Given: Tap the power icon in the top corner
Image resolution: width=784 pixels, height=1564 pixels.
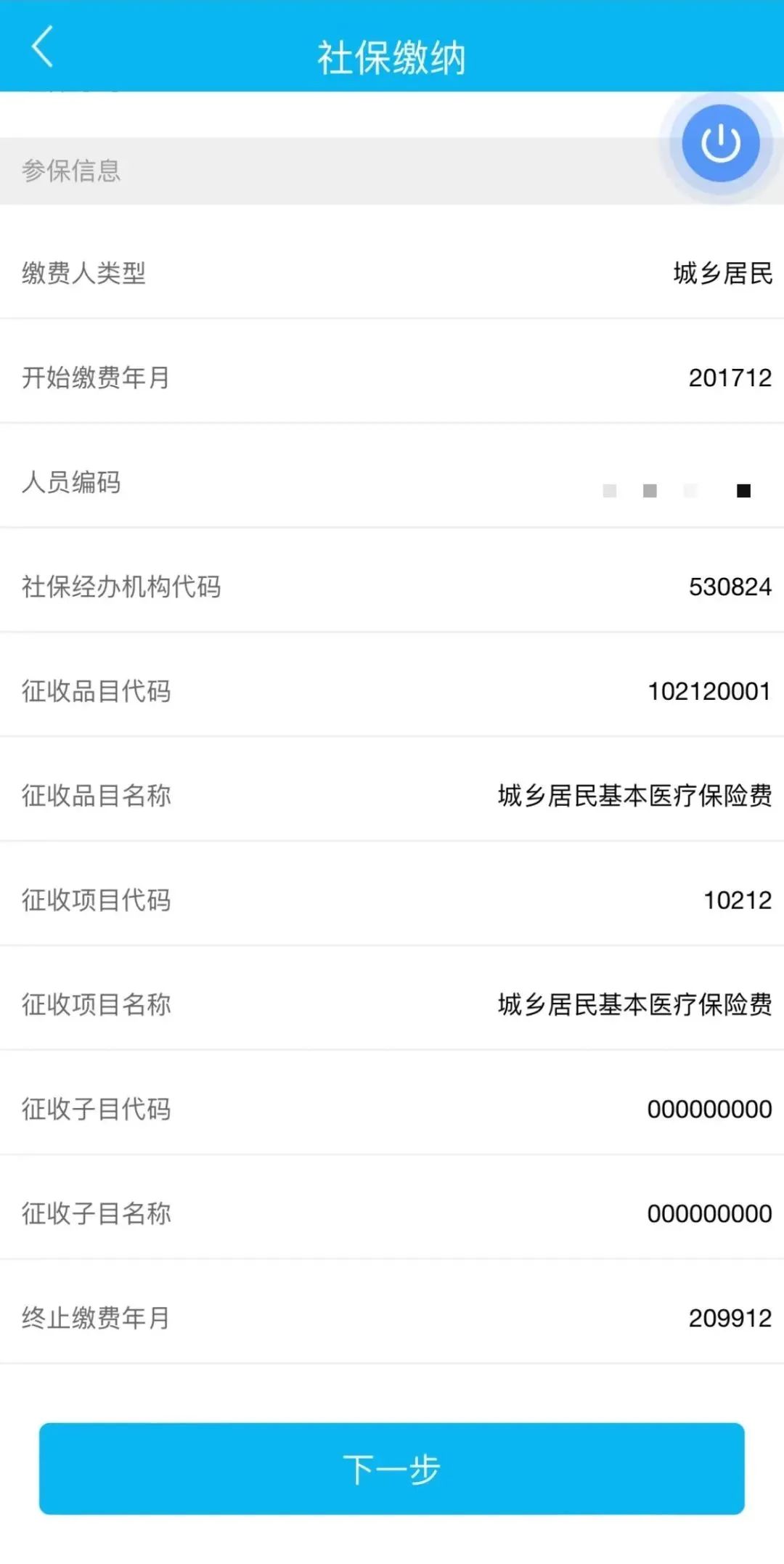Looking at the screenshot, I should click(x=718, y=142).
